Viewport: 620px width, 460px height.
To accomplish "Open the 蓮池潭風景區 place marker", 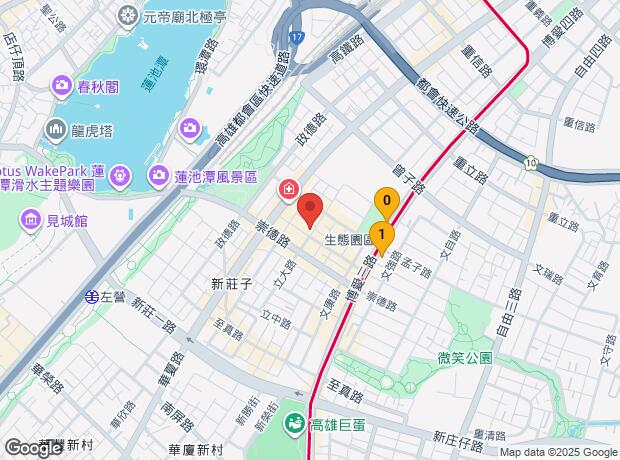I will (158, 177).
